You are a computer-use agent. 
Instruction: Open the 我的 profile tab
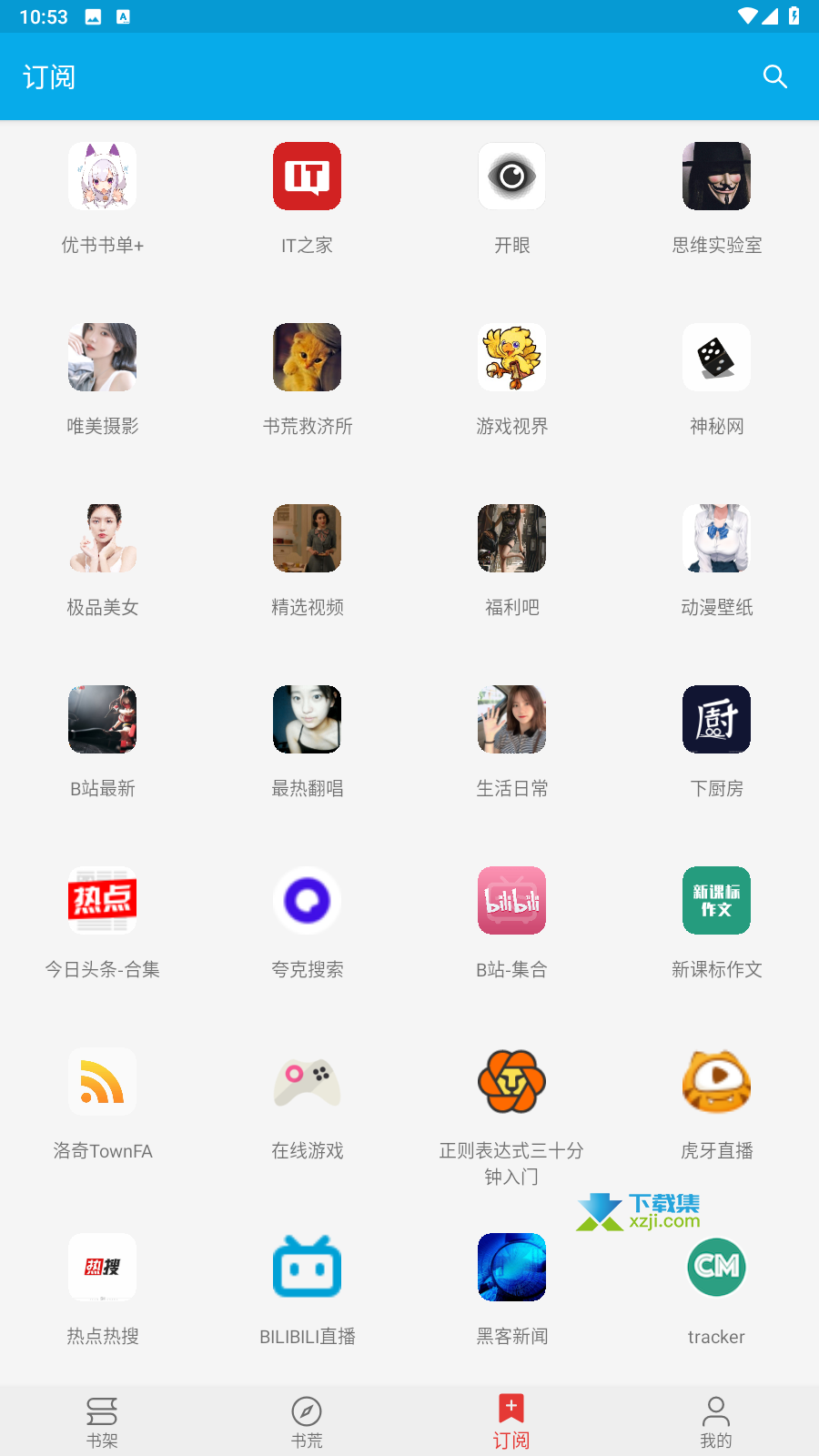point(716,1421)
